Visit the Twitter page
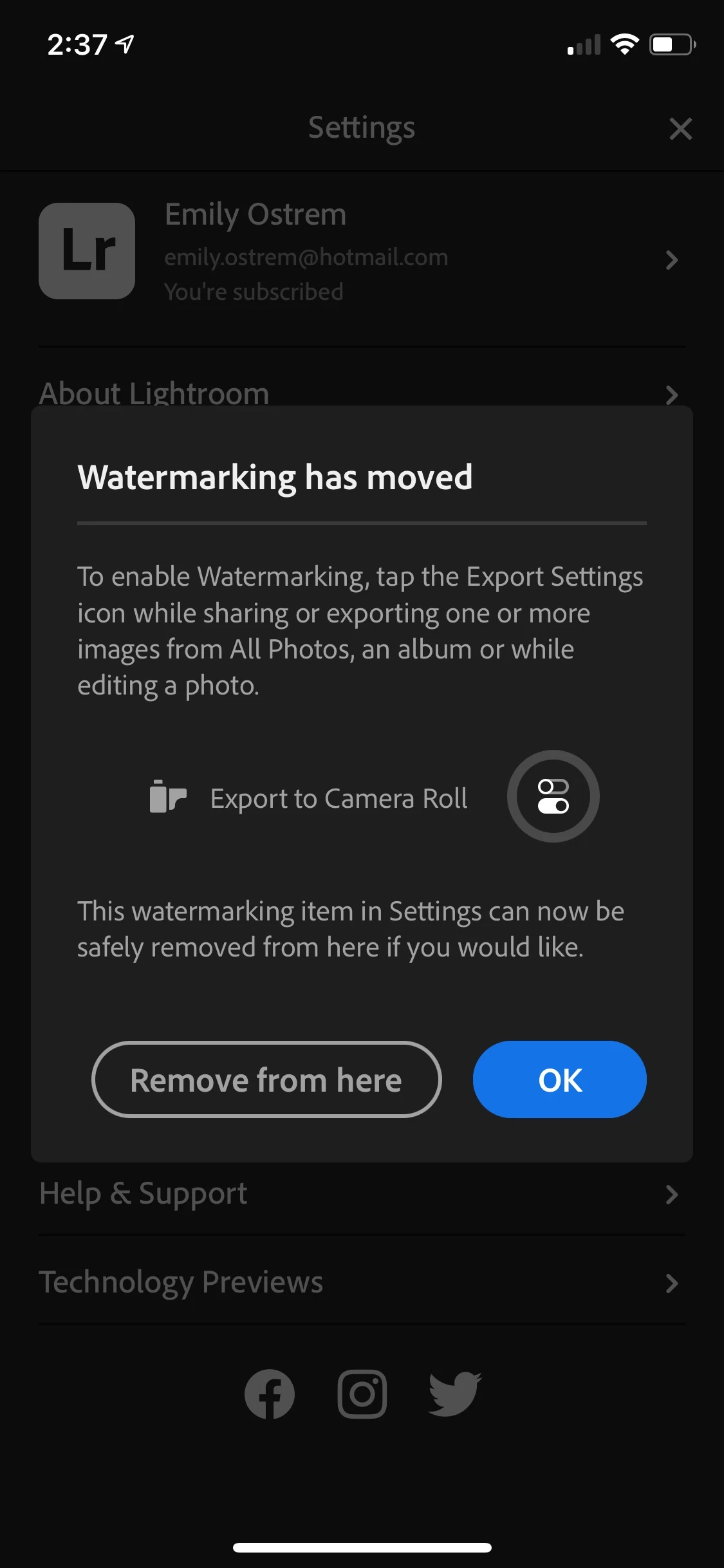 454,1394
